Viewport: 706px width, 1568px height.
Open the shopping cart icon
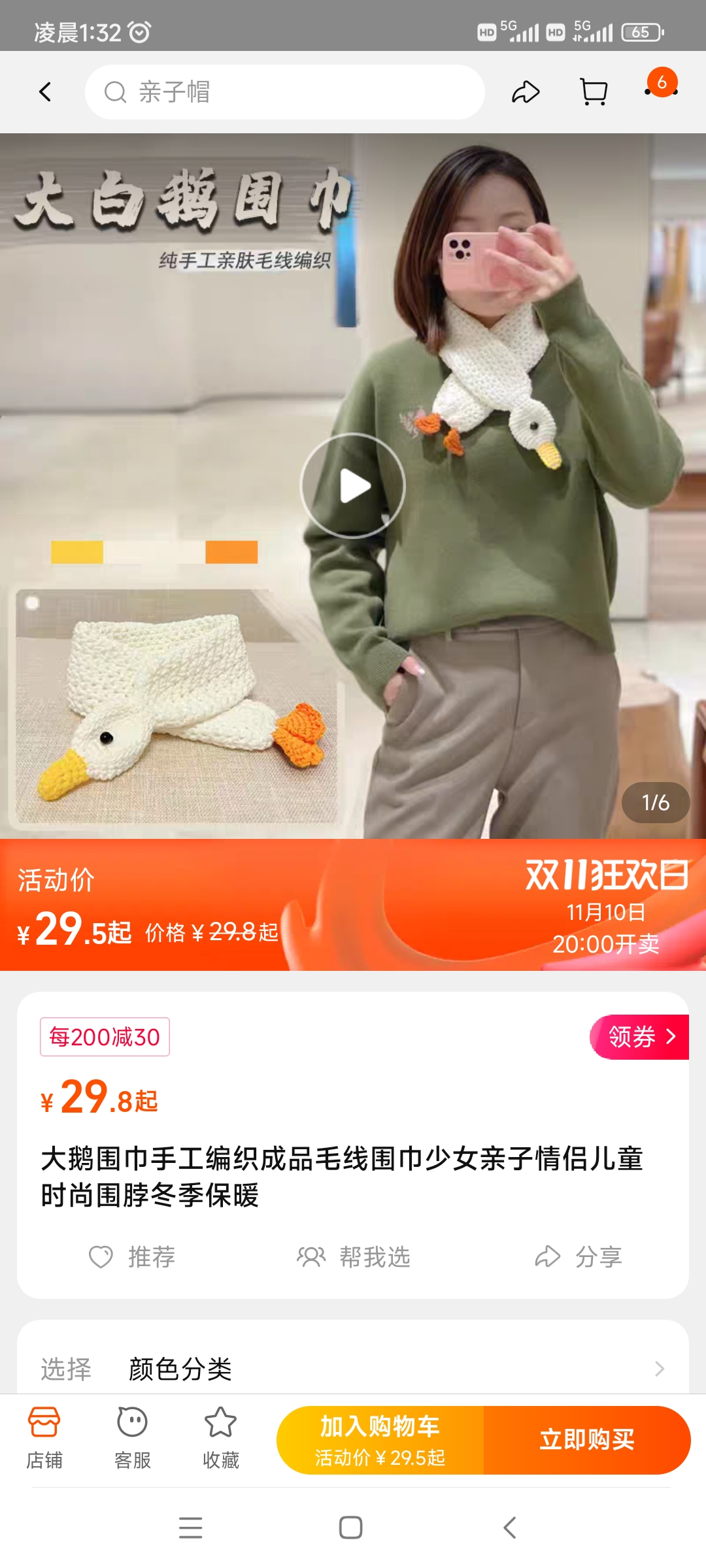pos(594,92)
